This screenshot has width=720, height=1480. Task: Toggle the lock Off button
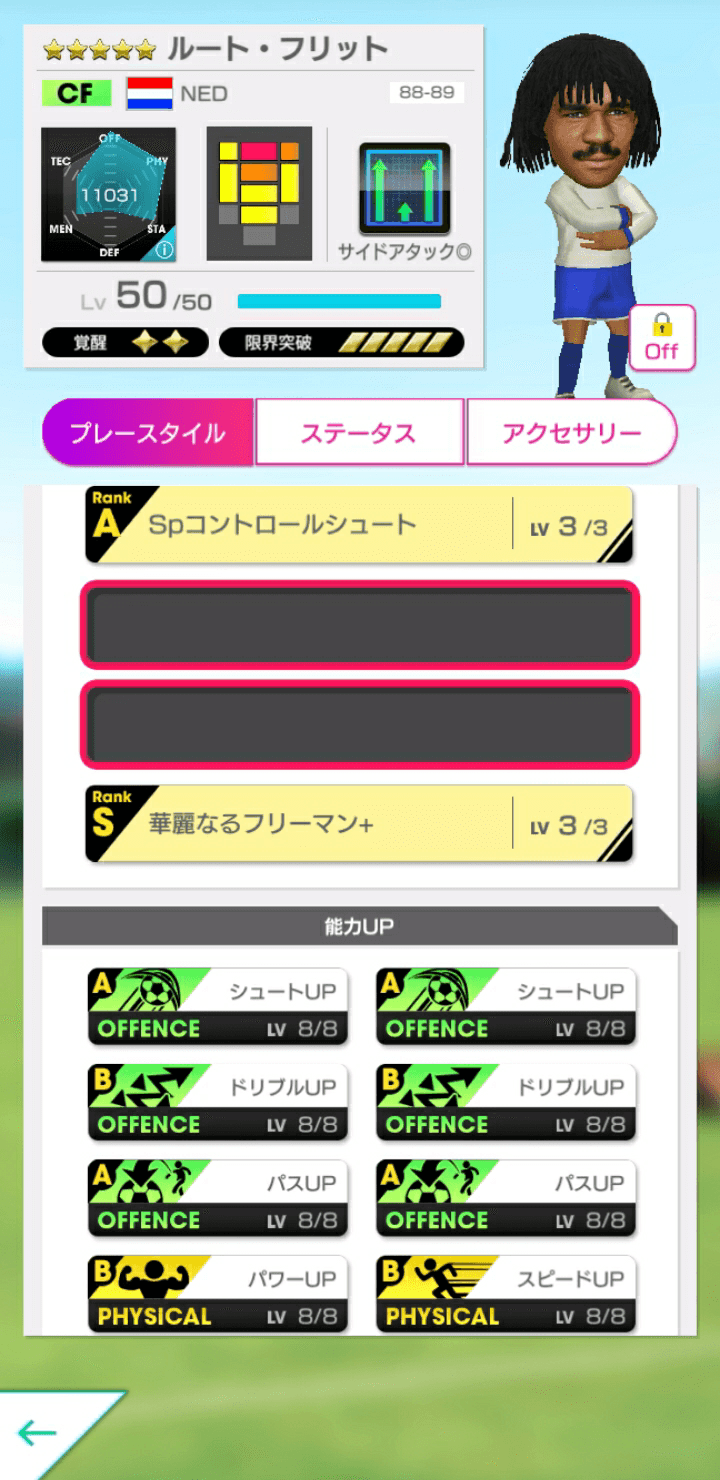click(661, 338)
